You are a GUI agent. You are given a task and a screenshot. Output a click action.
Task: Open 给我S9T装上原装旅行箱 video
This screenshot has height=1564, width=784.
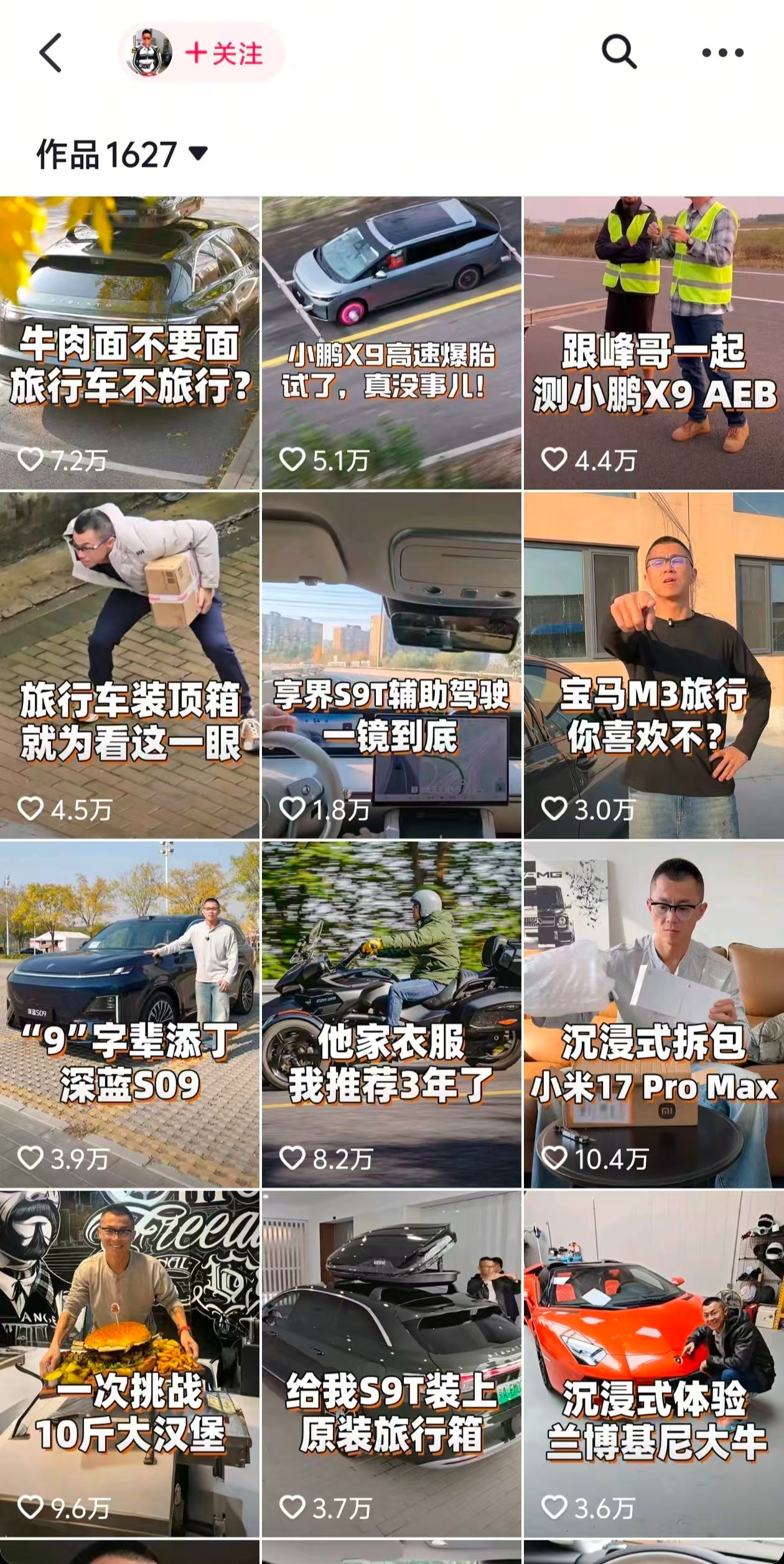click(x=391, y=1364)
